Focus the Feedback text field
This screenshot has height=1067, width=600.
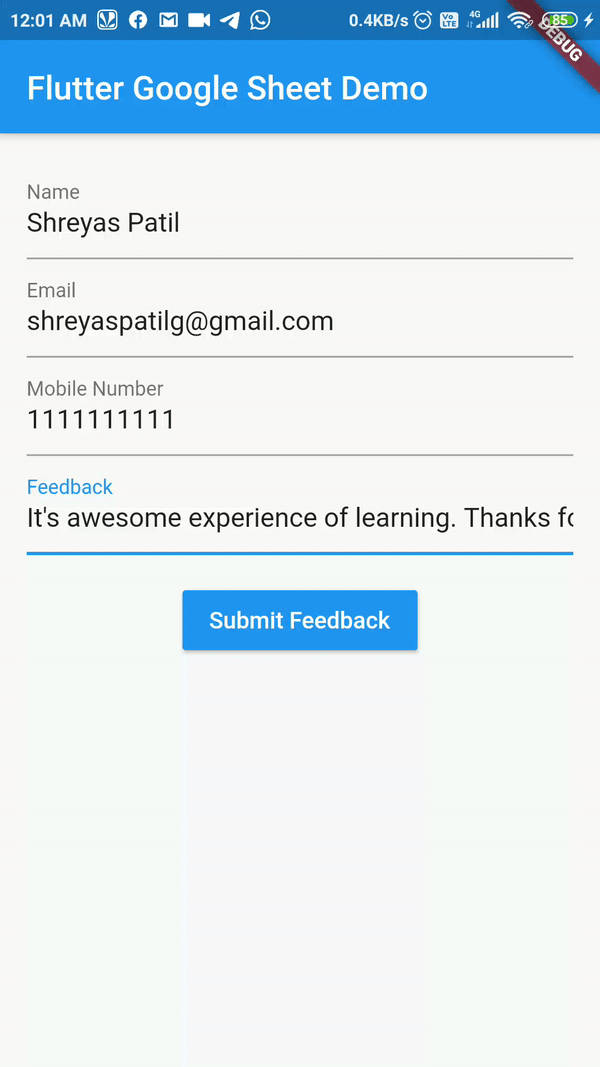click(299, 518)
